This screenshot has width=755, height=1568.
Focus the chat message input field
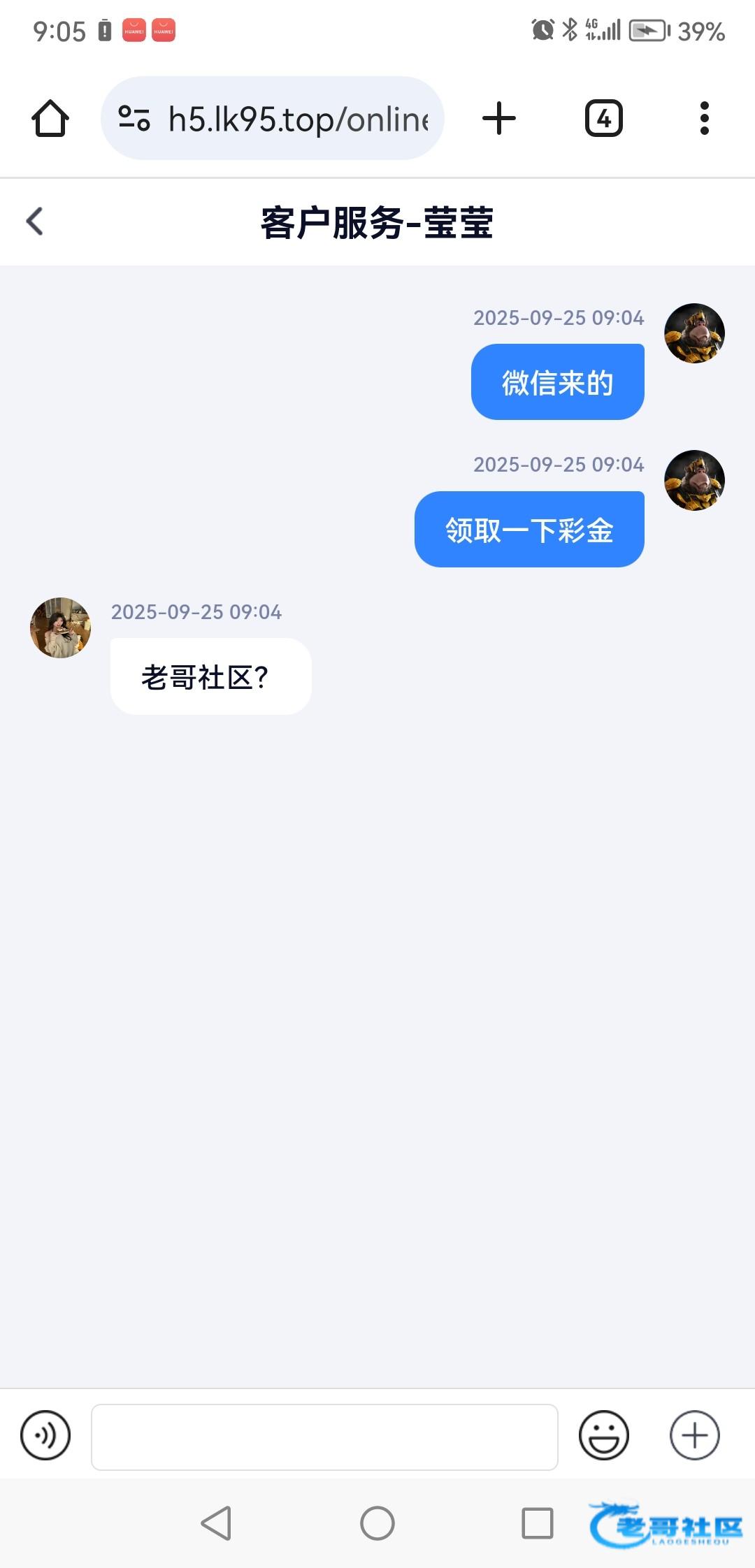coord(324,1437)
